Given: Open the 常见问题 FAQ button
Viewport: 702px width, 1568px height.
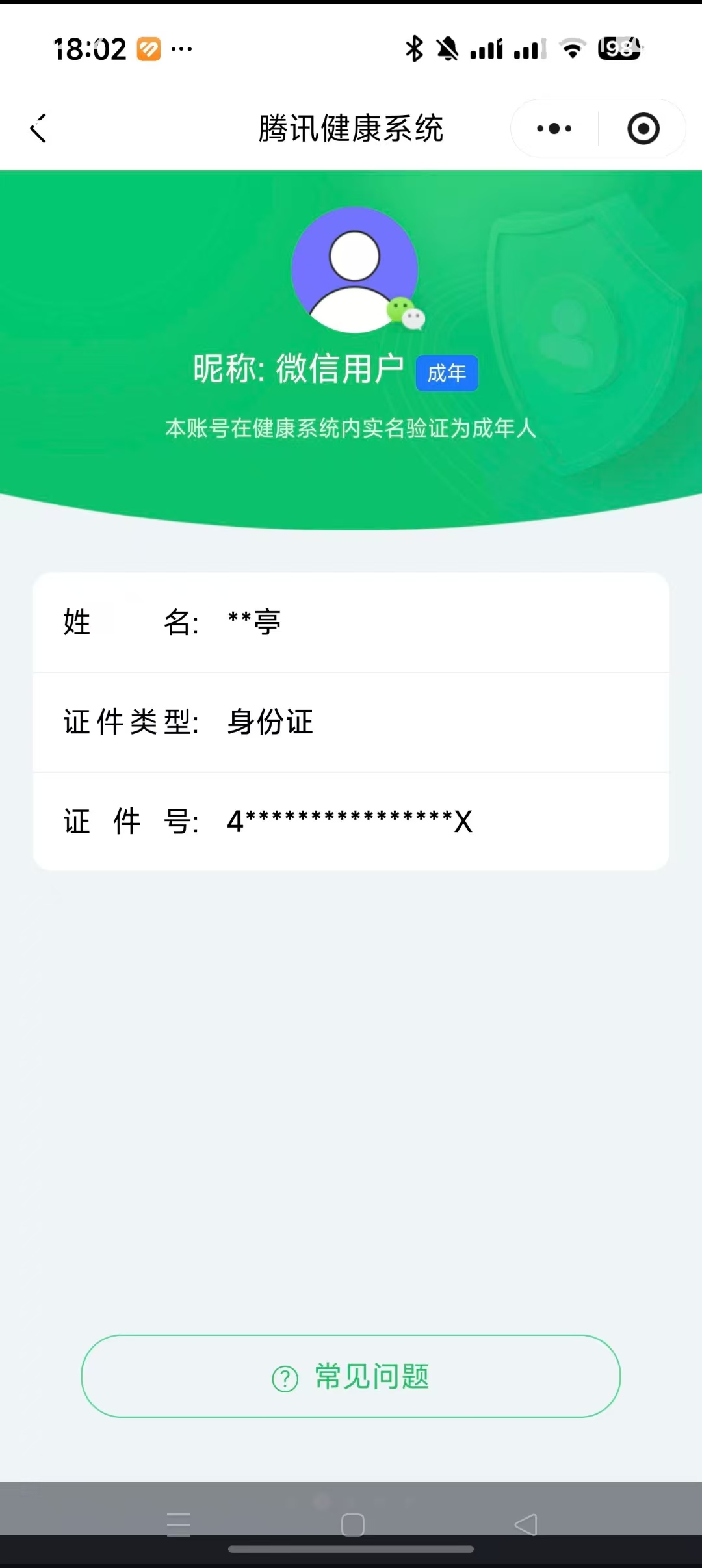Looking at the screenshot, I should click(351, 1377).
